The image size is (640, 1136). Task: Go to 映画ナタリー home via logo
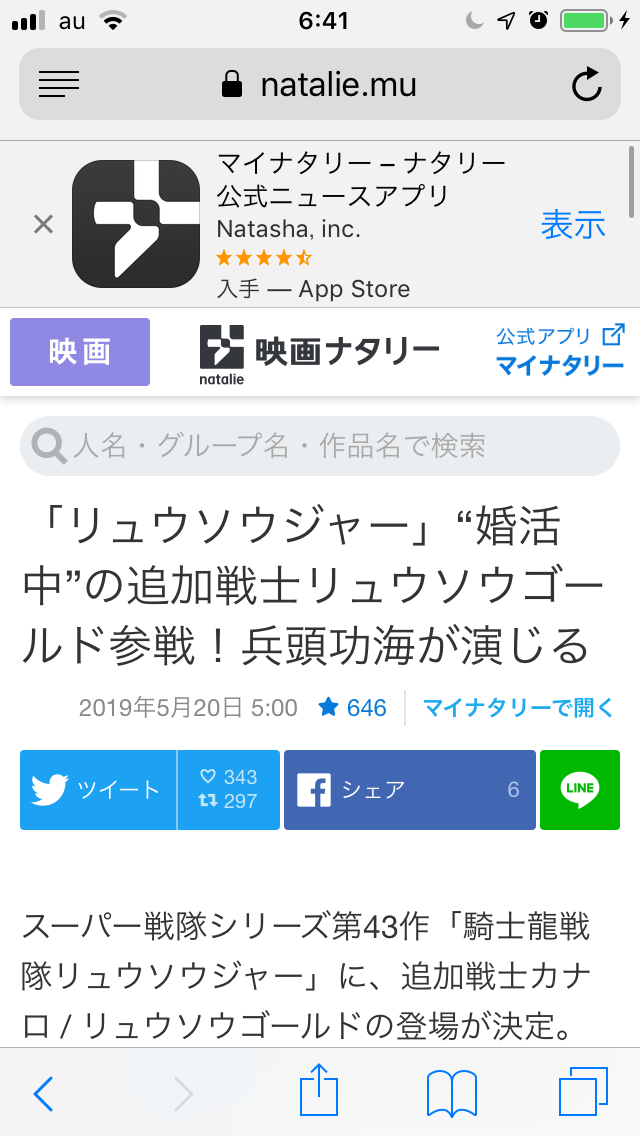(x=320, y=352)
